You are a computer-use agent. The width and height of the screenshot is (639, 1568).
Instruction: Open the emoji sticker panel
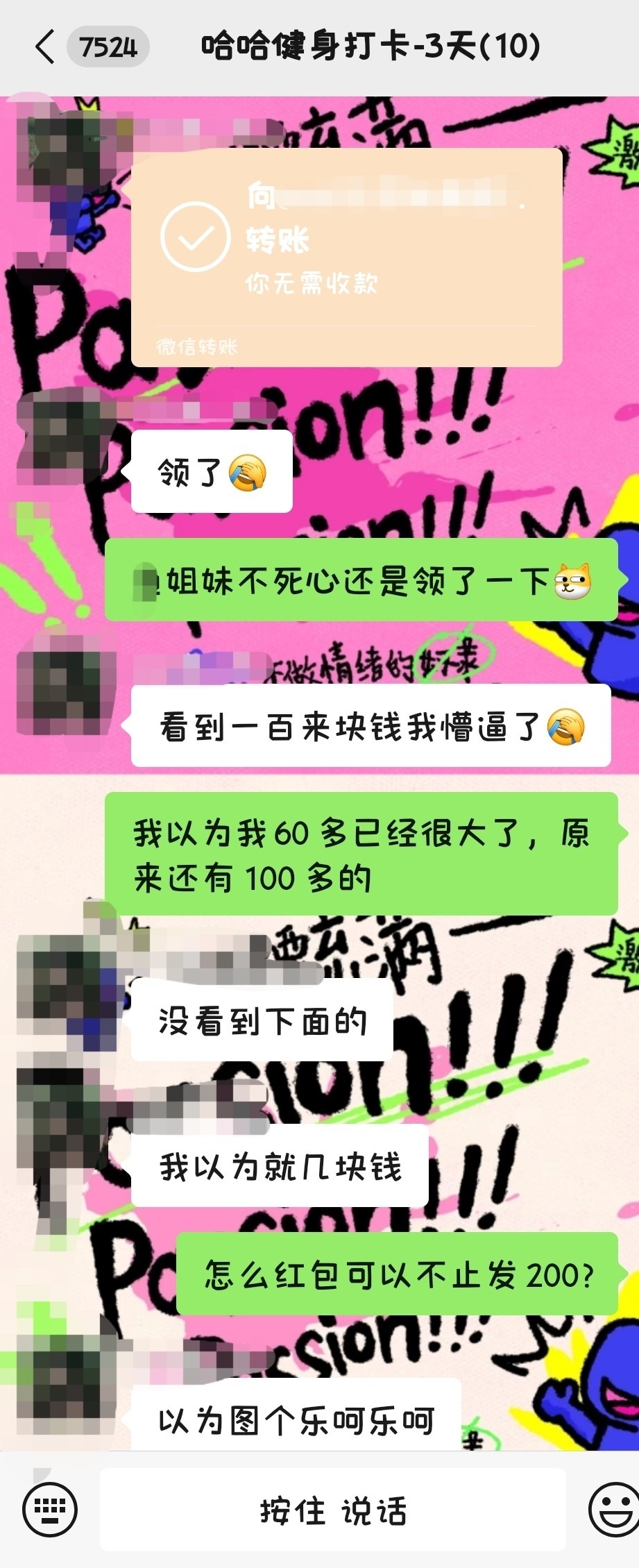(615, 1509)
